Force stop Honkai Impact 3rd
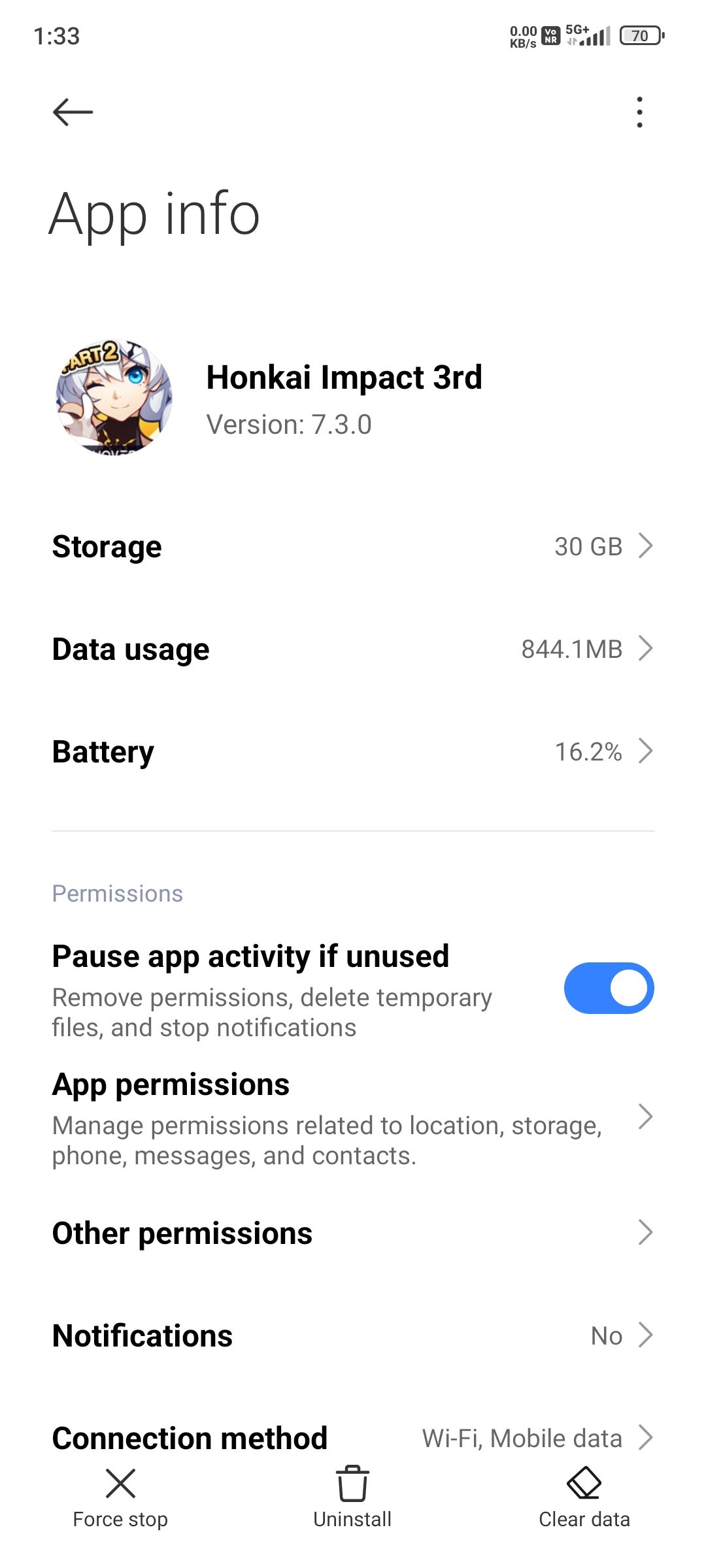This screenshot has width=706, height=1568. [x=120, y=1497]
